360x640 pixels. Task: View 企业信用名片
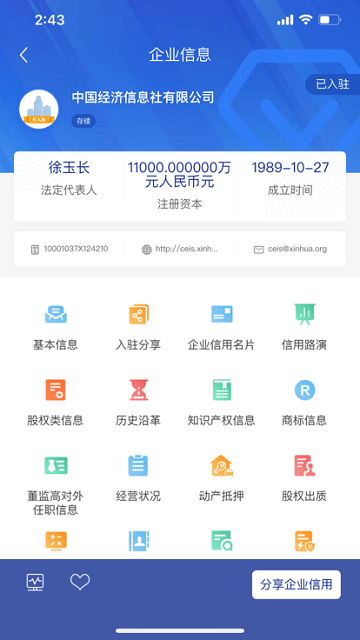221,328
